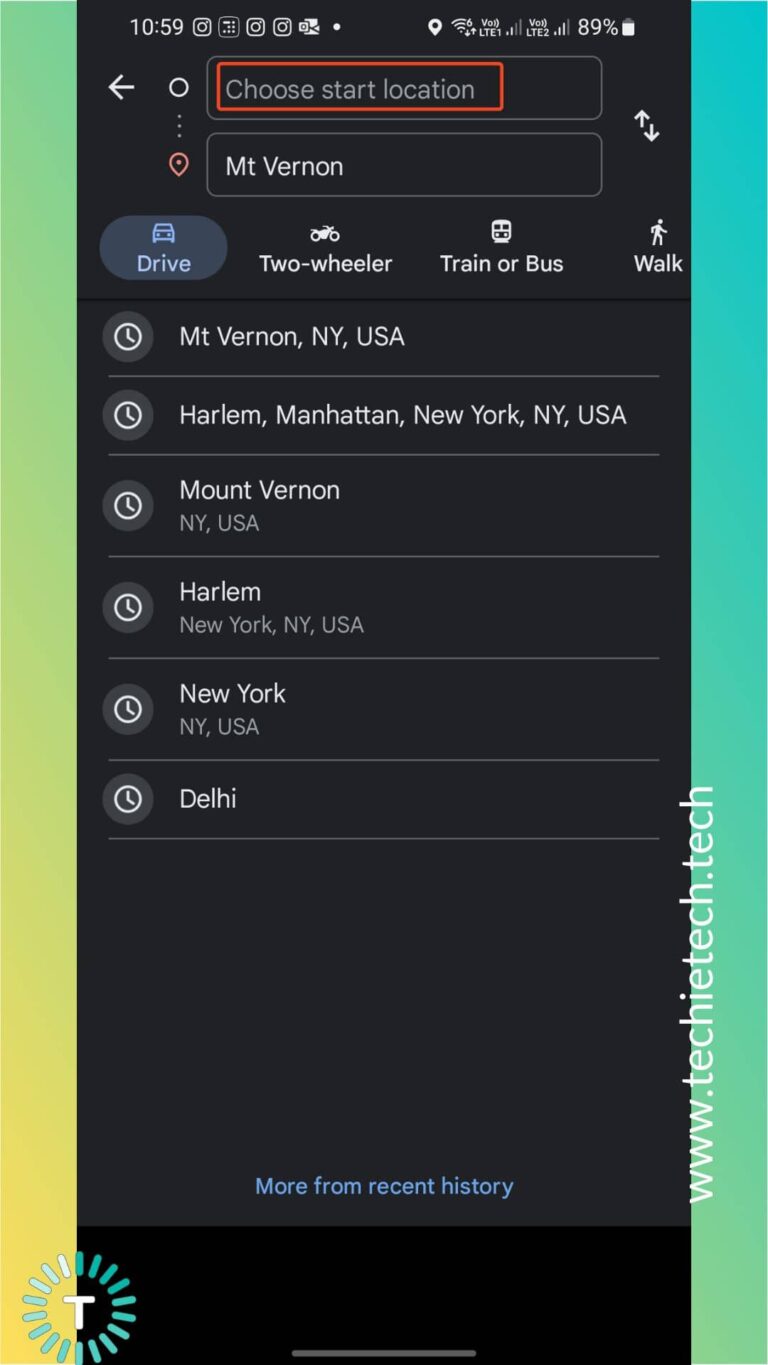
Task: Select Harlem, Manhattan, New York, NY, USA
Action: (383, 415)
